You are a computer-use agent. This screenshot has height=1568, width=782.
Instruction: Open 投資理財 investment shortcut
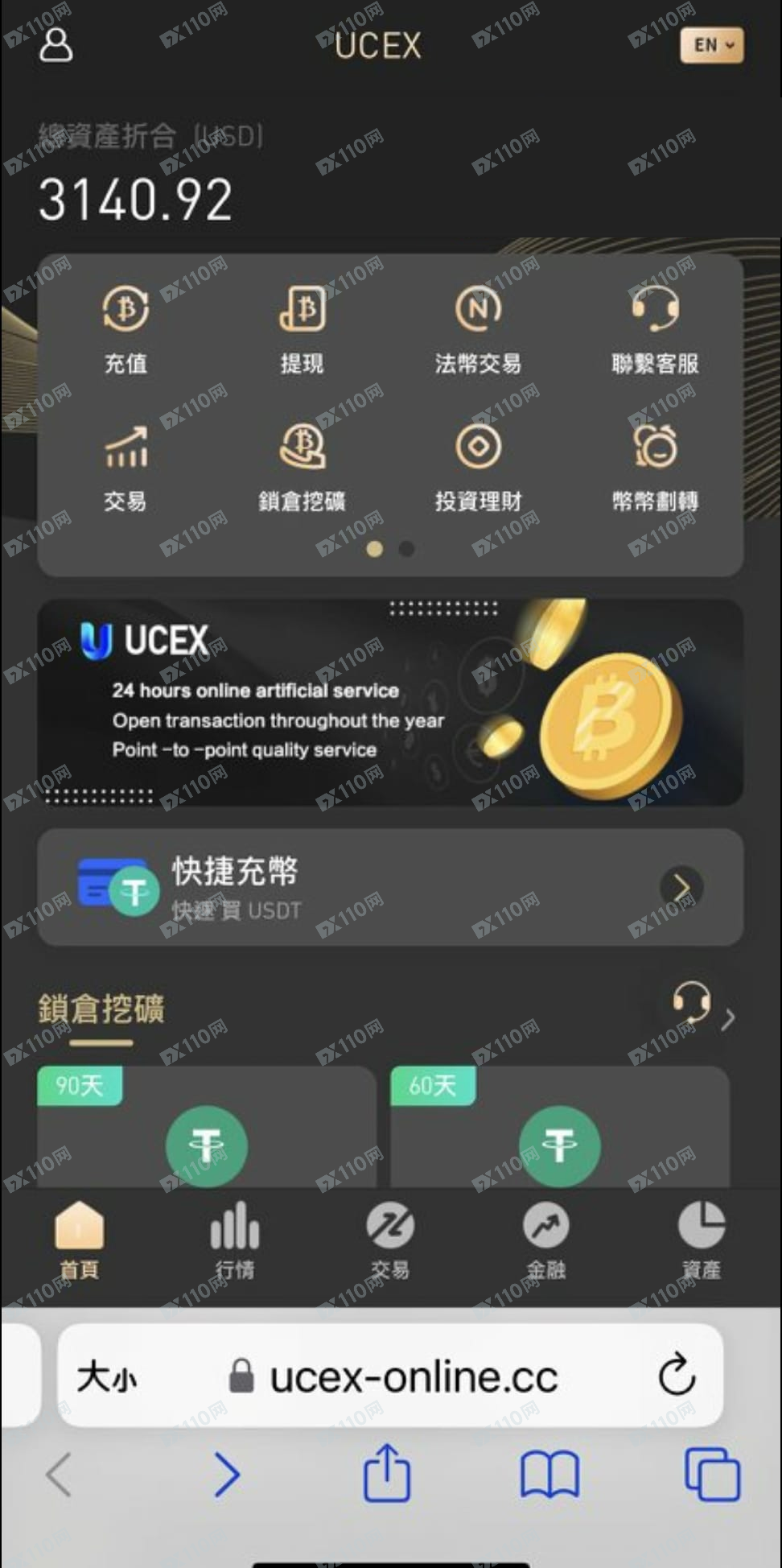479,467
